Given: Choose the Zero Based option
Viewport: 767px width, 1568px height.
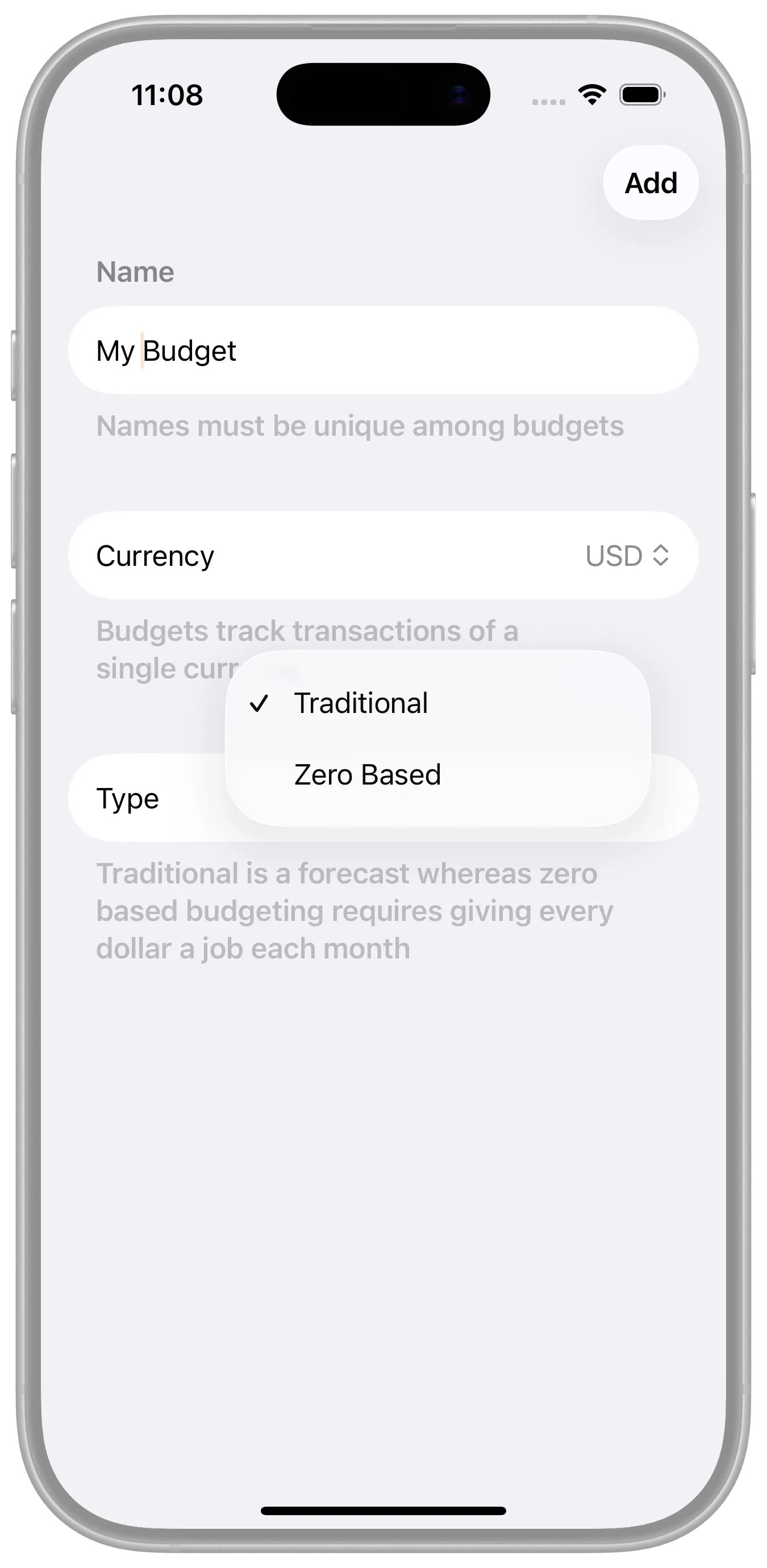Looking at the screenshot, I should (368, 775).
